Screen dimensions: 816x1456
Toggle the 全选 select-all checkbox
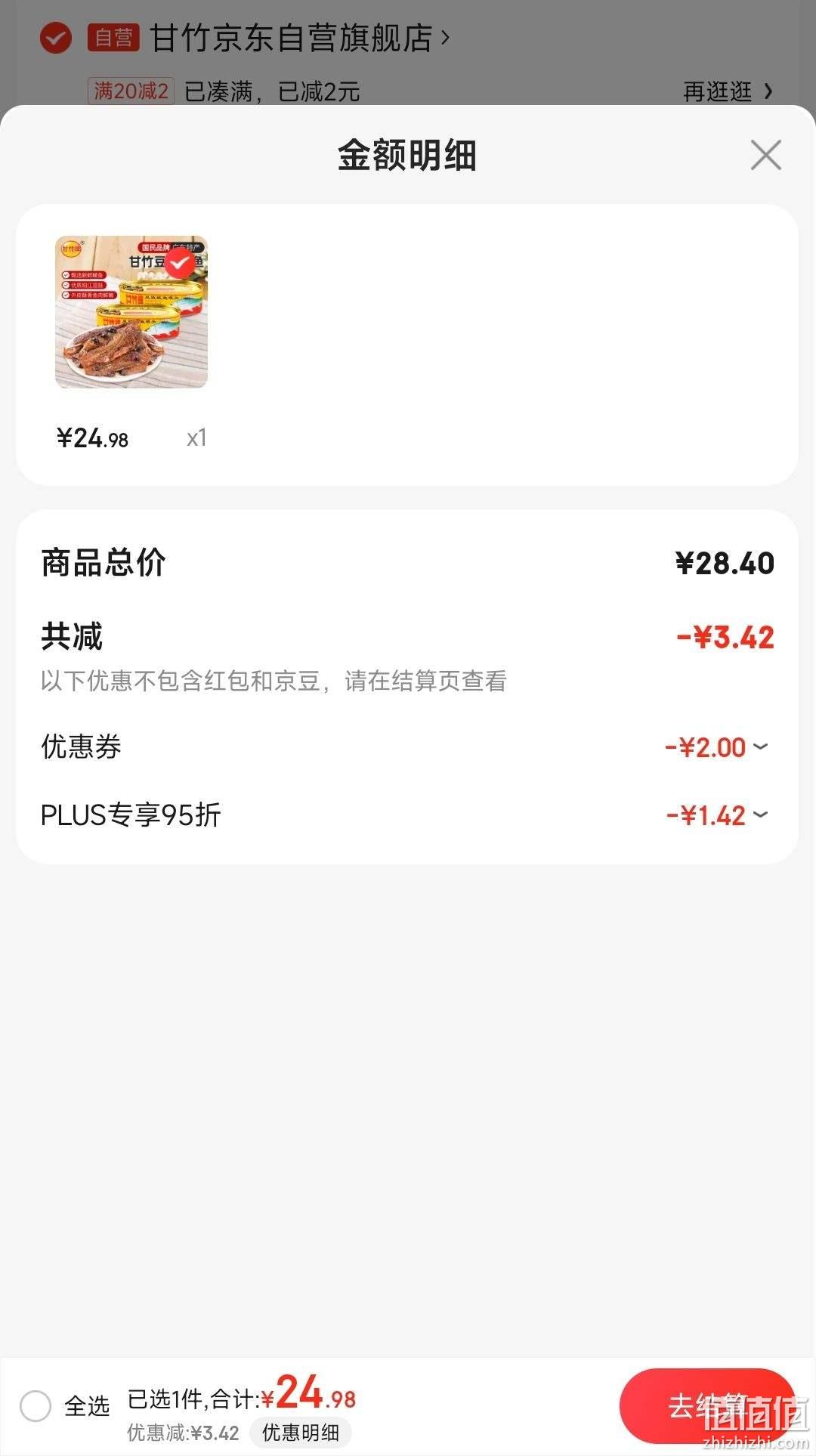pos(36,1406)
